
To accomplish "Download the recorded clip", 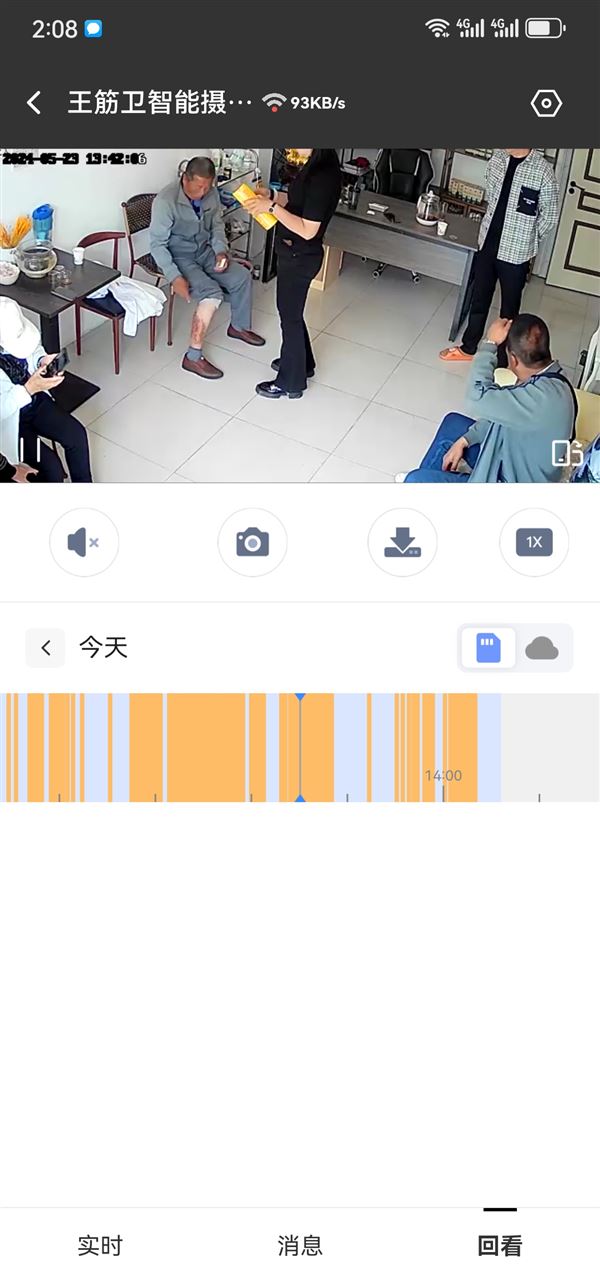I will (x=402, y=543).
